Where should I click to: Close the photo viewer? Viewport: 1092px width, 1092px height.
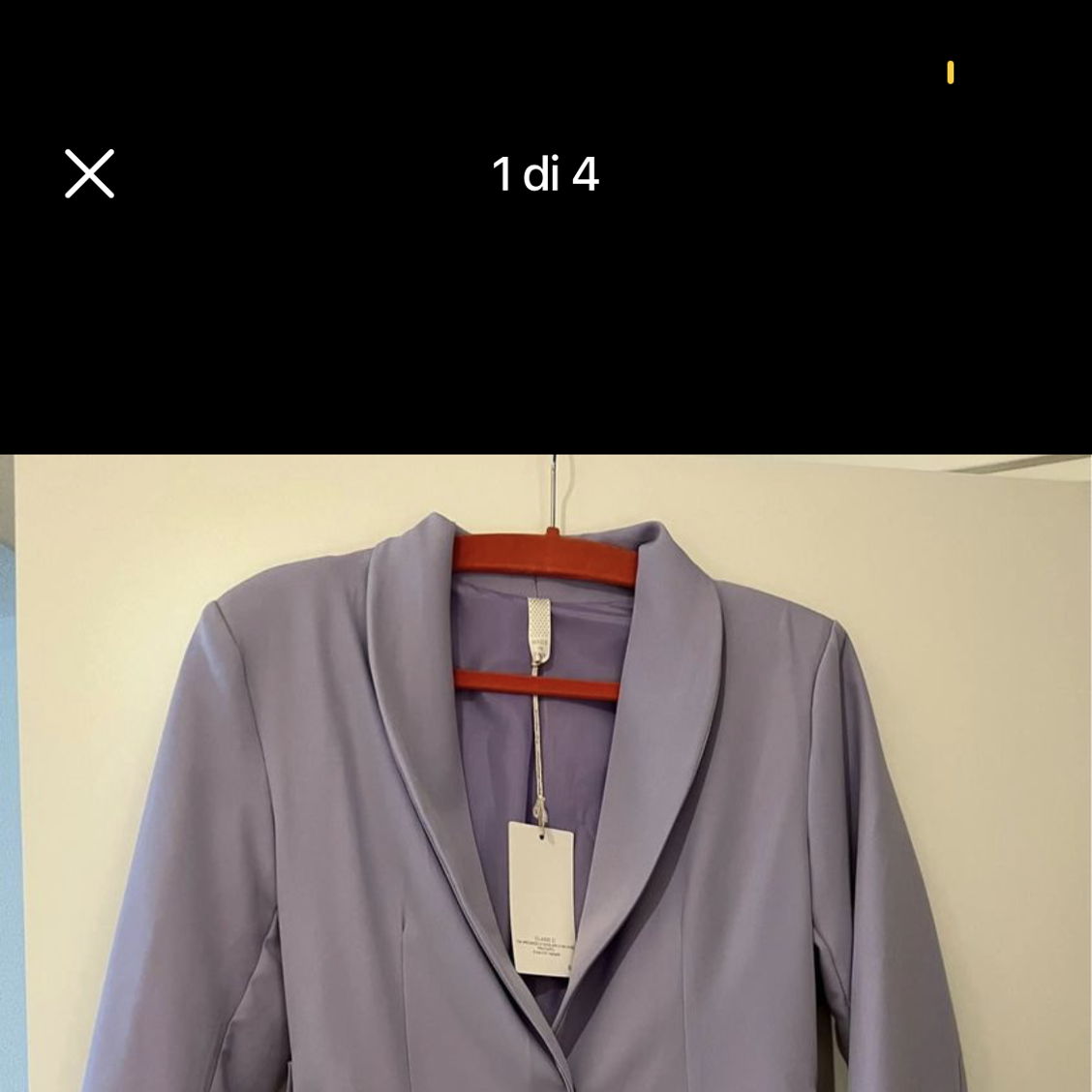[x=89, y=173]
